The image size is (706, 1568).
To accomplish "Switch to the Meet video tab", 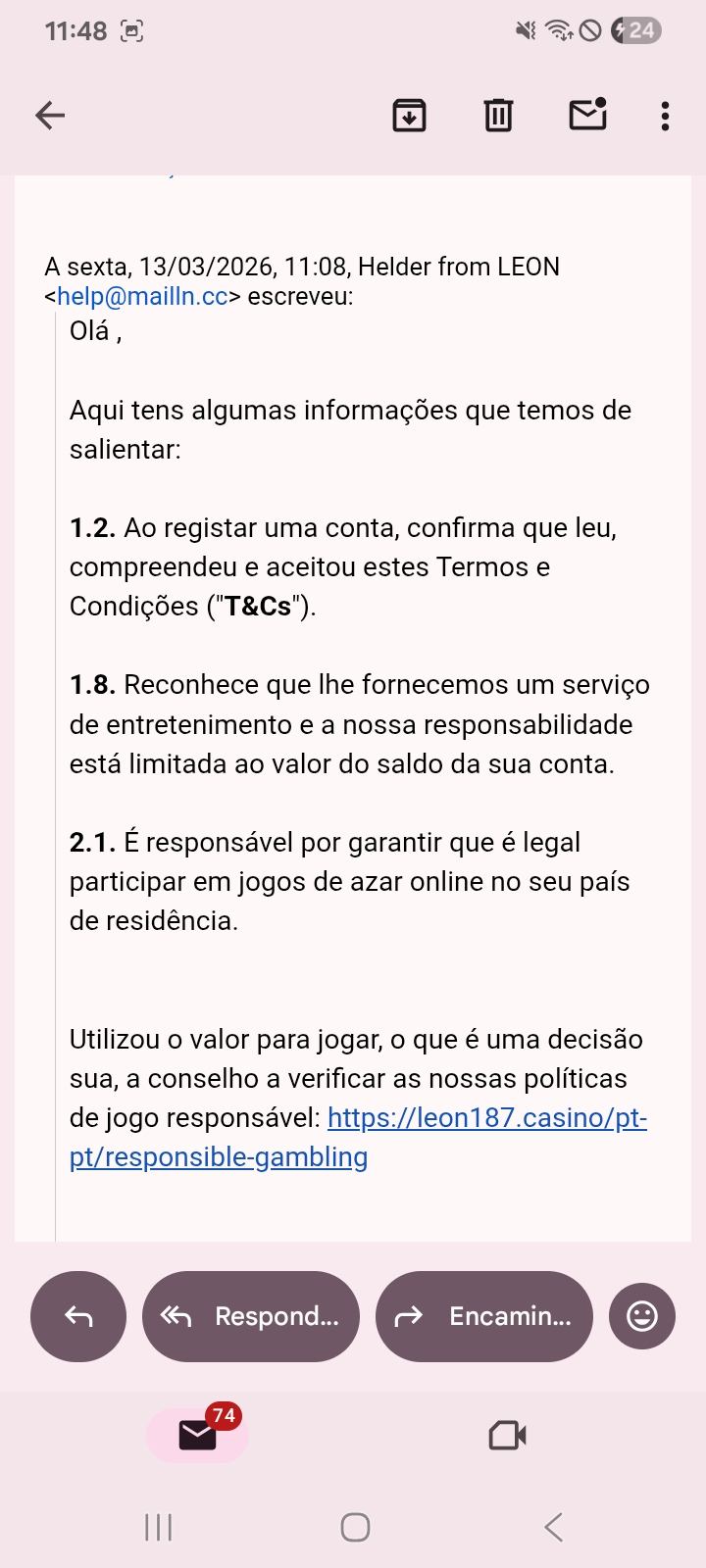I will coord(507,1436).
